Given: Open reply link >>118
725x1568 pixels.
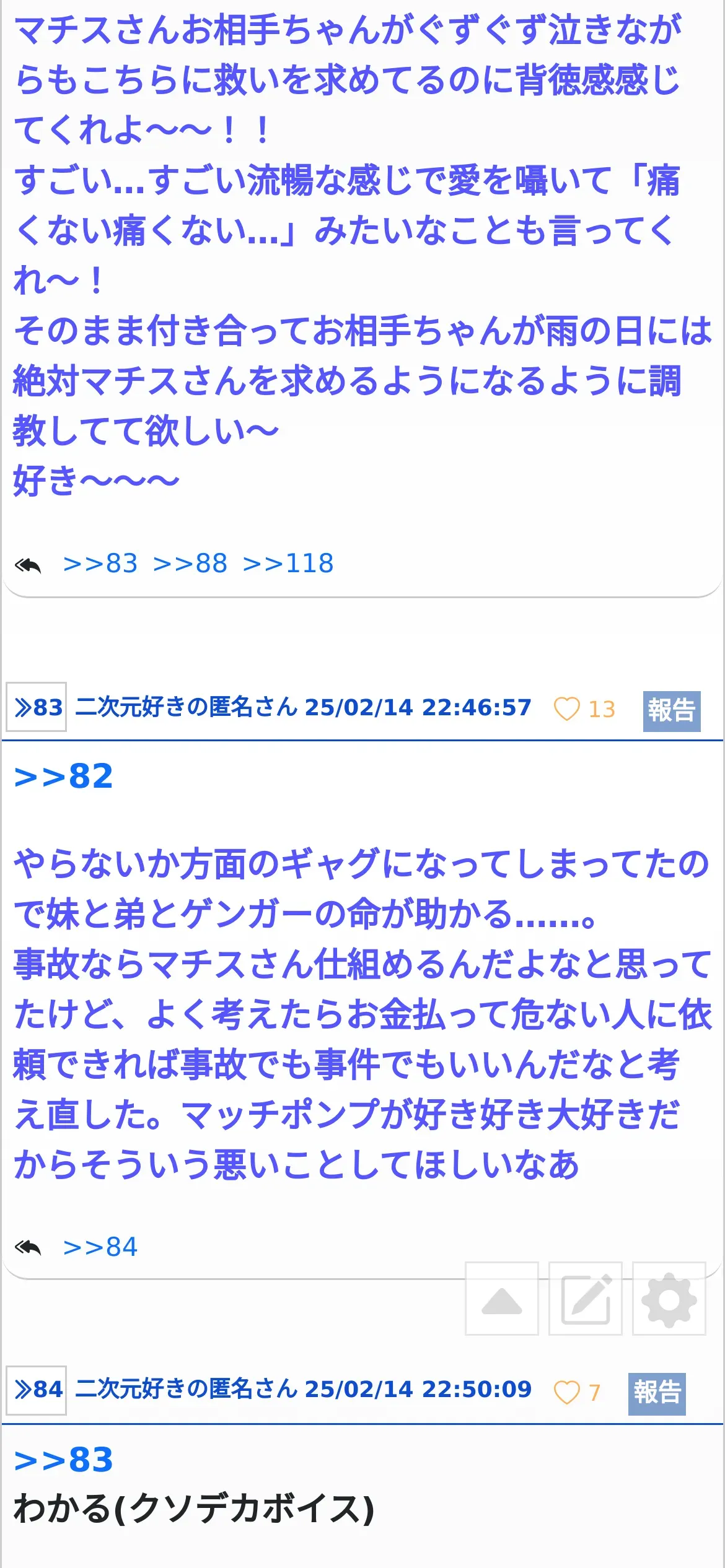Looking at the screenshot, I should click(288, 564).
